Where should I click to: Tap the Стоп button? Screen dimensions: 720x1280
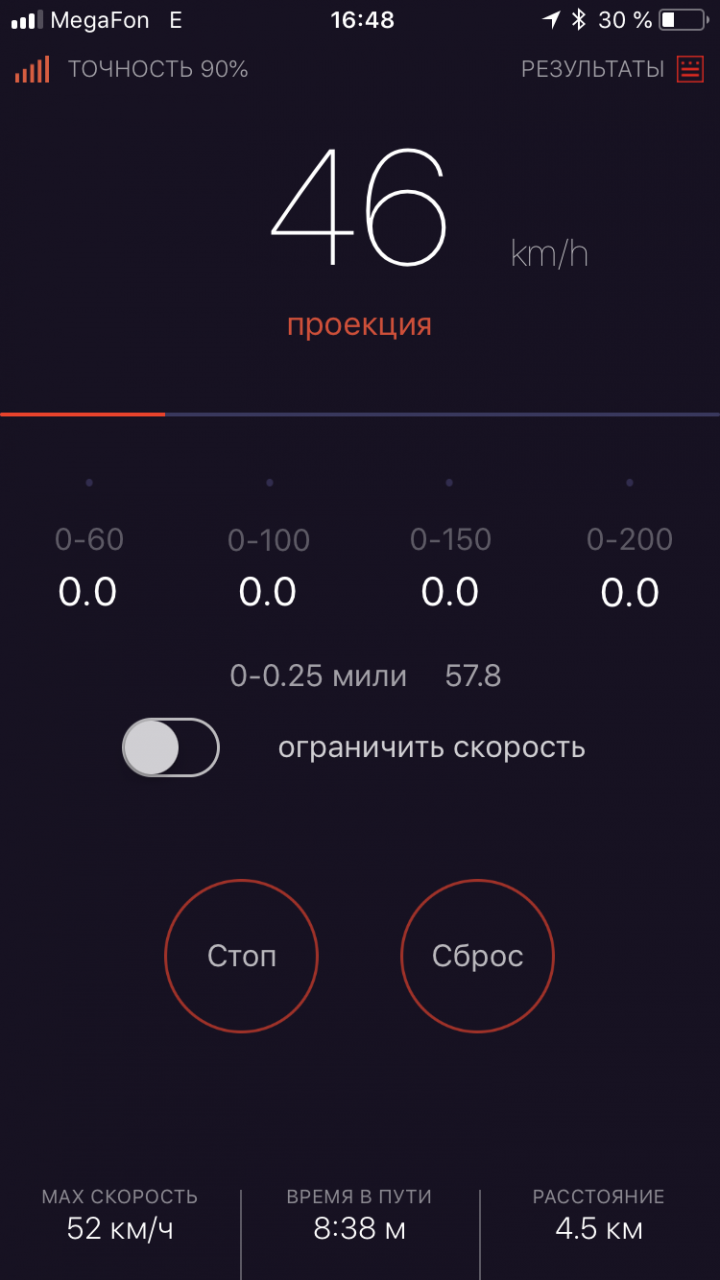tap(241, 956)
